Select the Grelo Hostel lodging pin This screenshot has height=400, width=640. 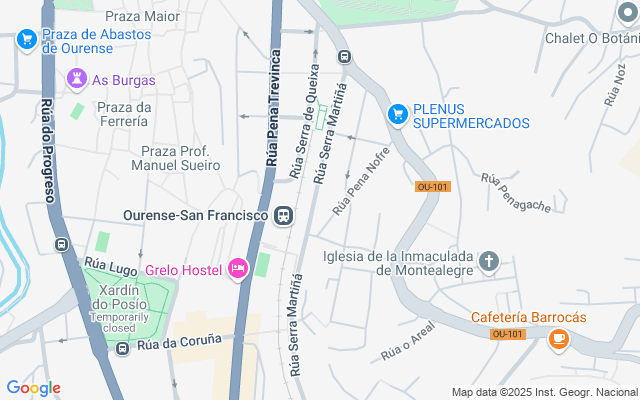click(x=238, y=269)
